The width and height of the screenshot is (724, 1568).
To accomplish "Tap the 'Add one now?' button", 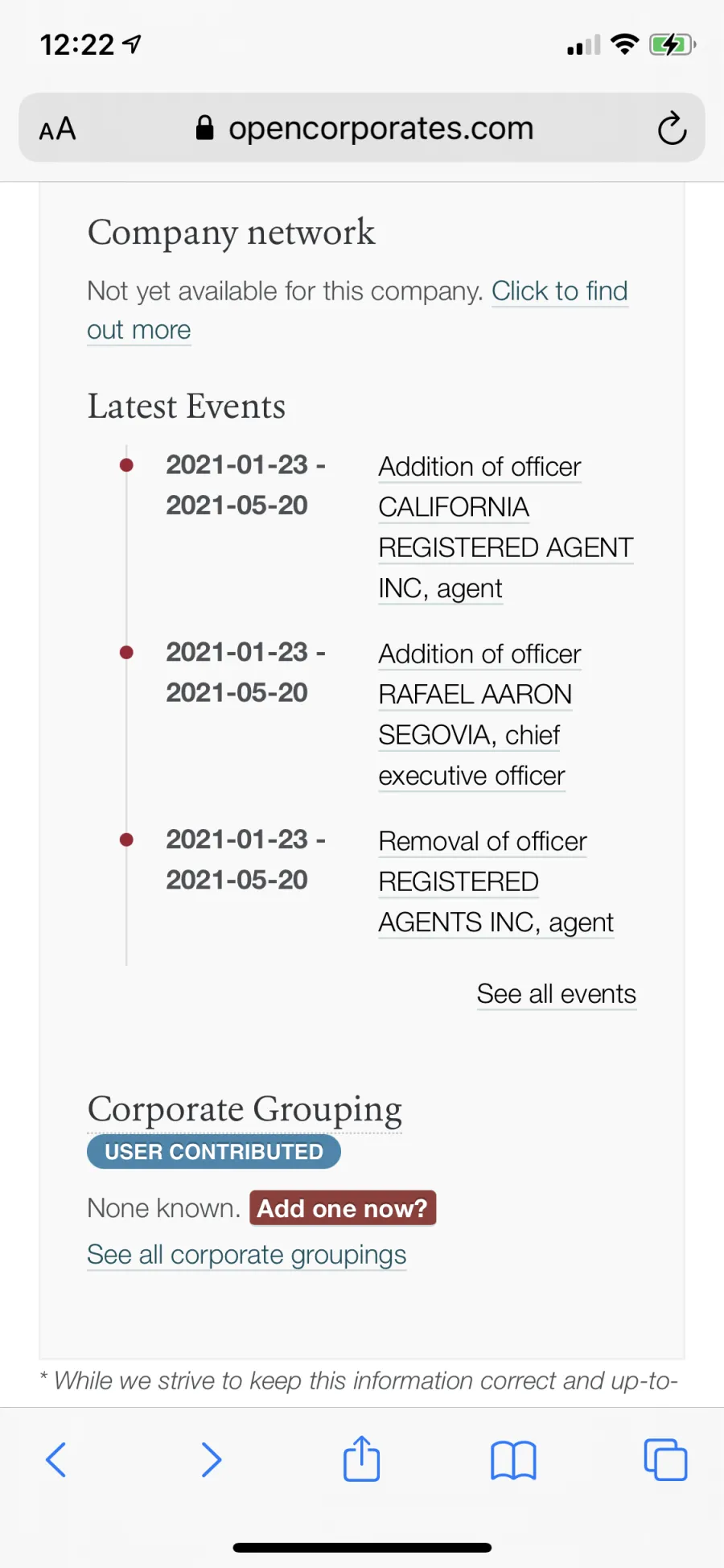I will 343,1208.
